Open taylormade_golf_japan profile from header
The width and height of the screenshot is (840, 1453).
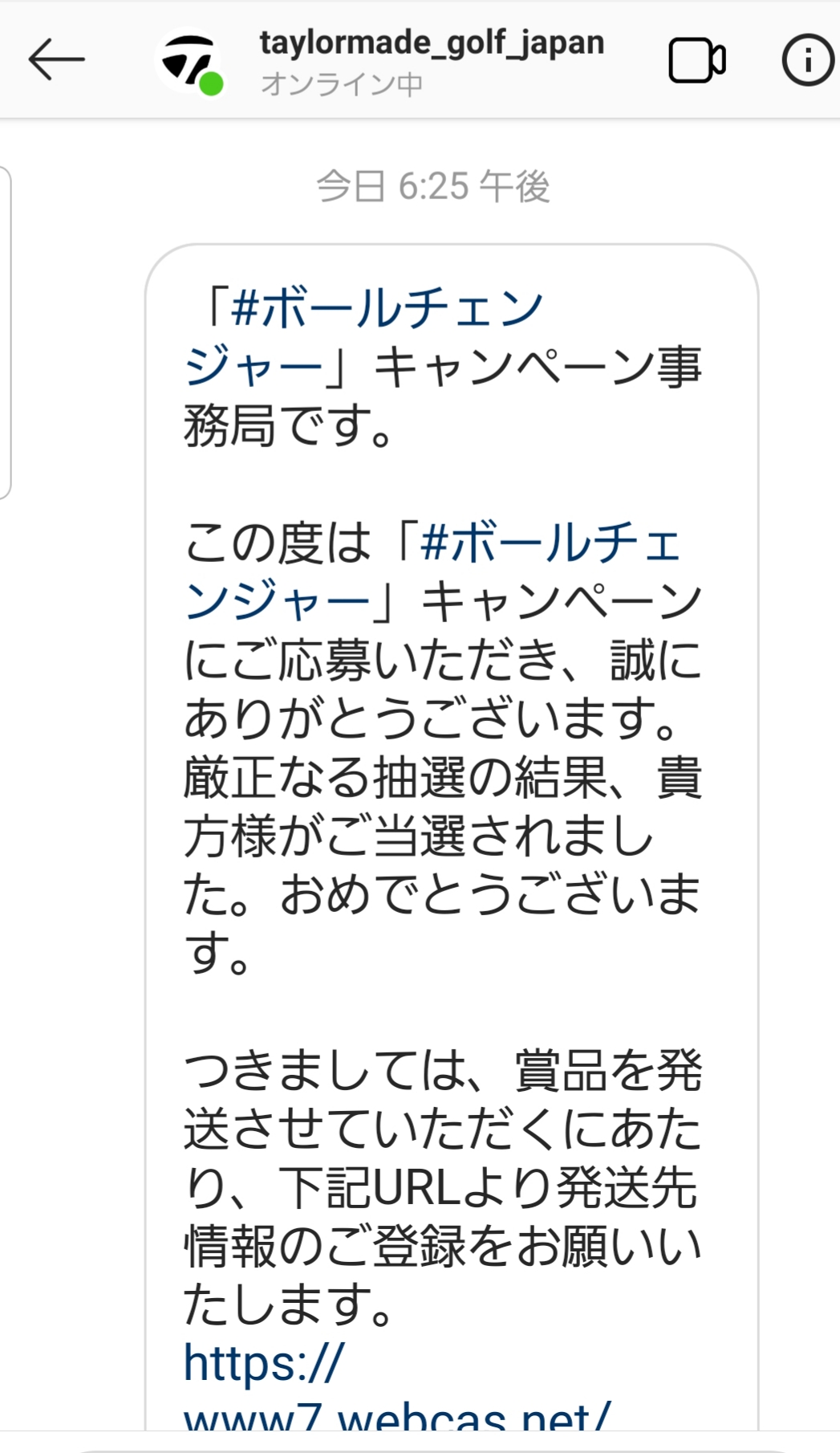click(431, 44)
